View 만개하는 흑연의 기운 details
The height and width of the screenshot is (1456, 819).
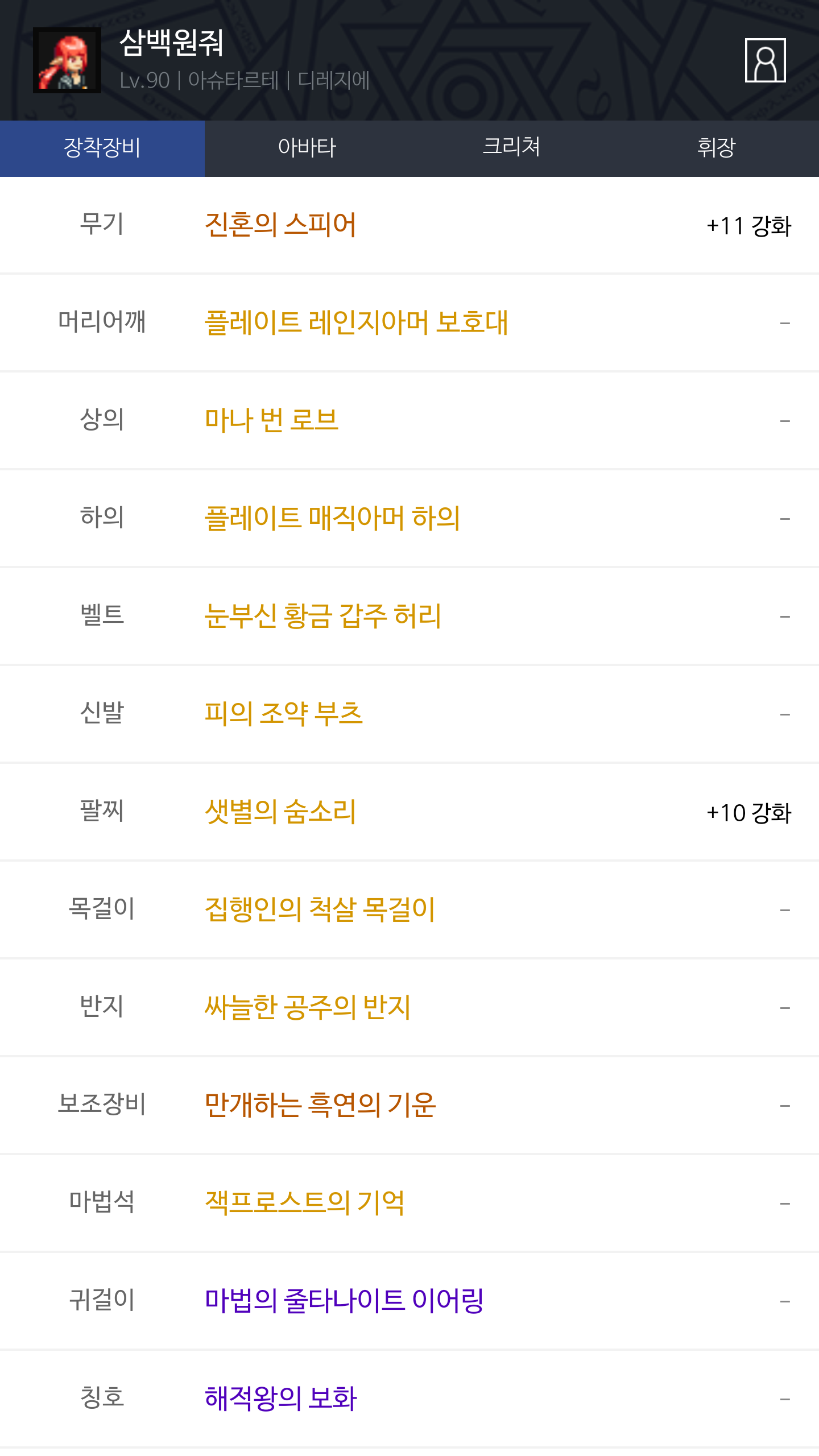click(x=320, y=1105)
